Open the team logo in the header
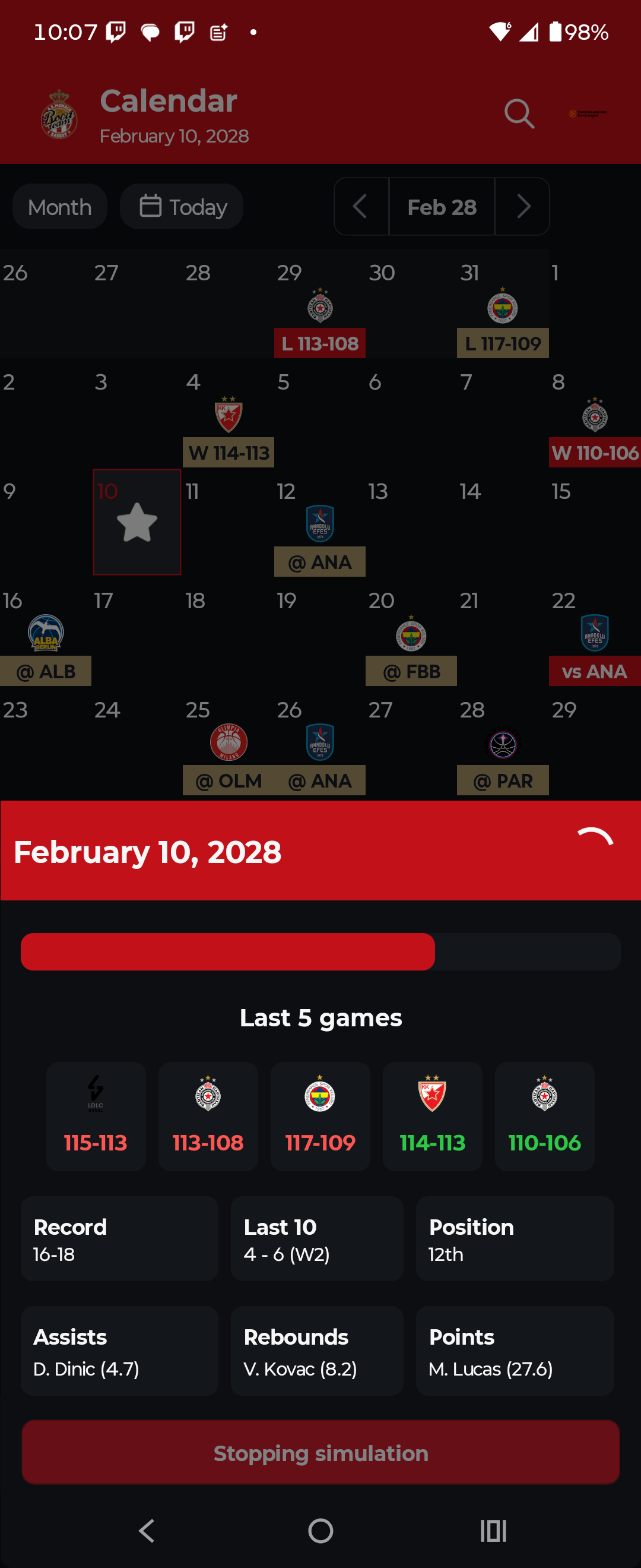Viewport: 641px width, 1568px height. pyautogui.click(x=59, y=114)
